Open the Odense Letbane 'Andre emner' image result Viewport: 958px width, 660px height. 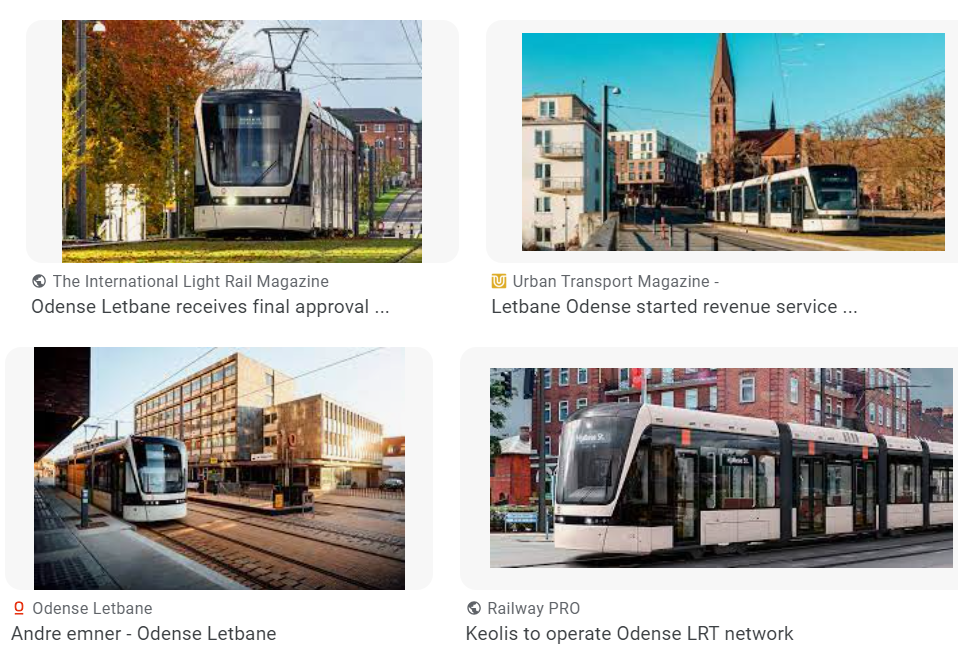coord(219,468)
